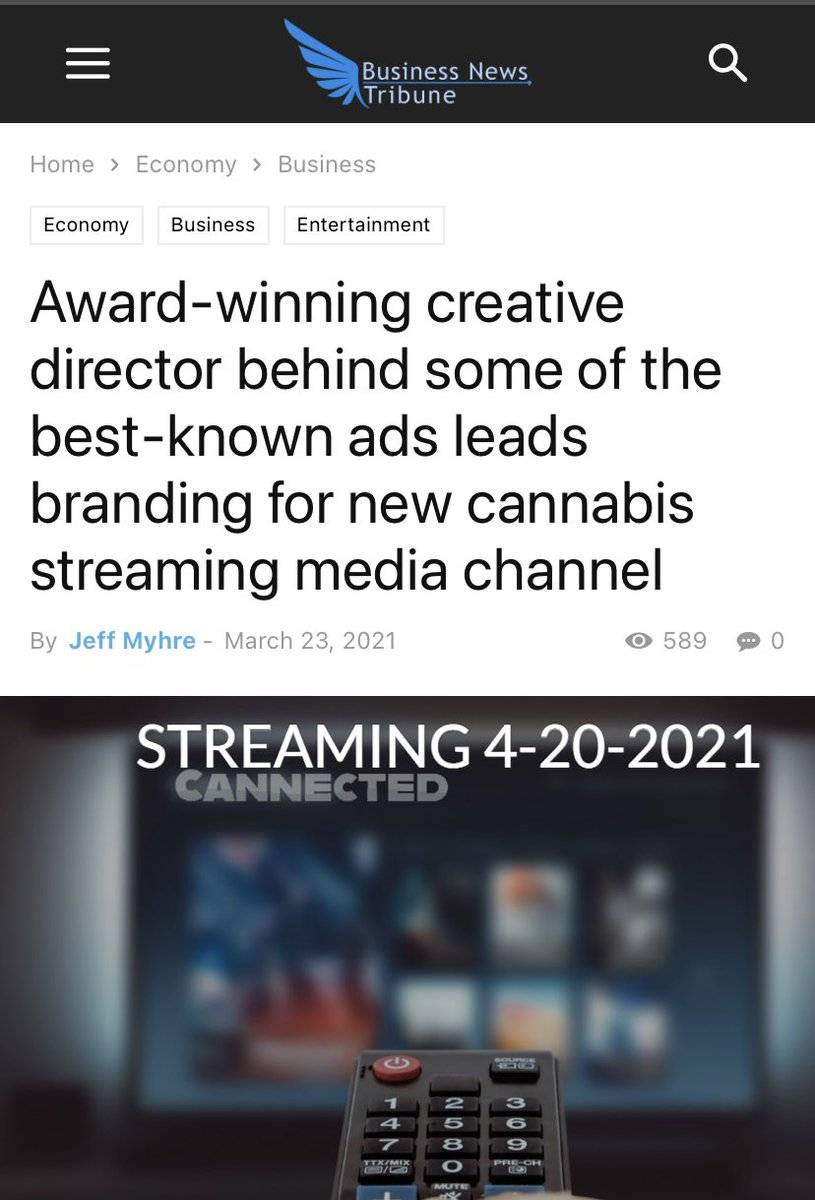Expand the chevron after Home breadcrumb
The width and height of the screenshot is (815, 1200).
113,164
